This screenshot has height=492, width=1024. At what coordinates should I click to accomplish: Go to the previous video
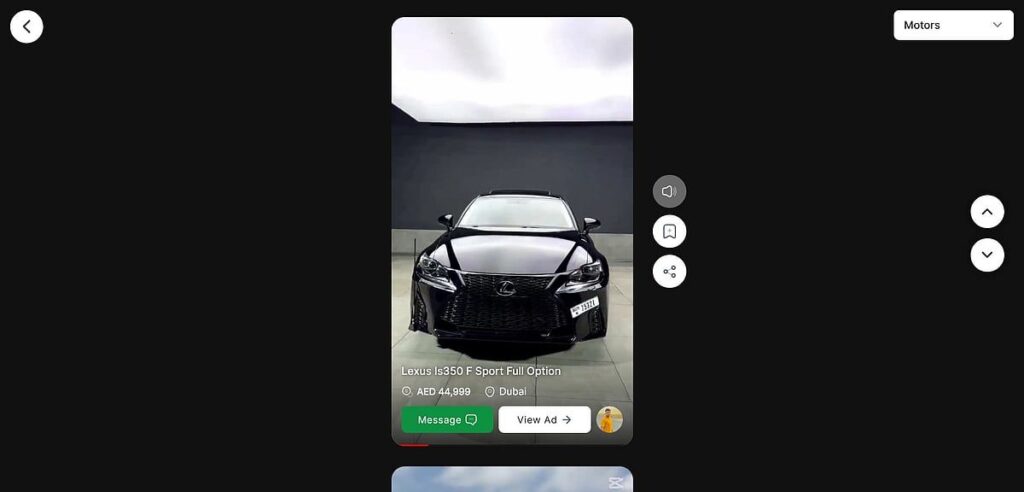tap(986, 212)
